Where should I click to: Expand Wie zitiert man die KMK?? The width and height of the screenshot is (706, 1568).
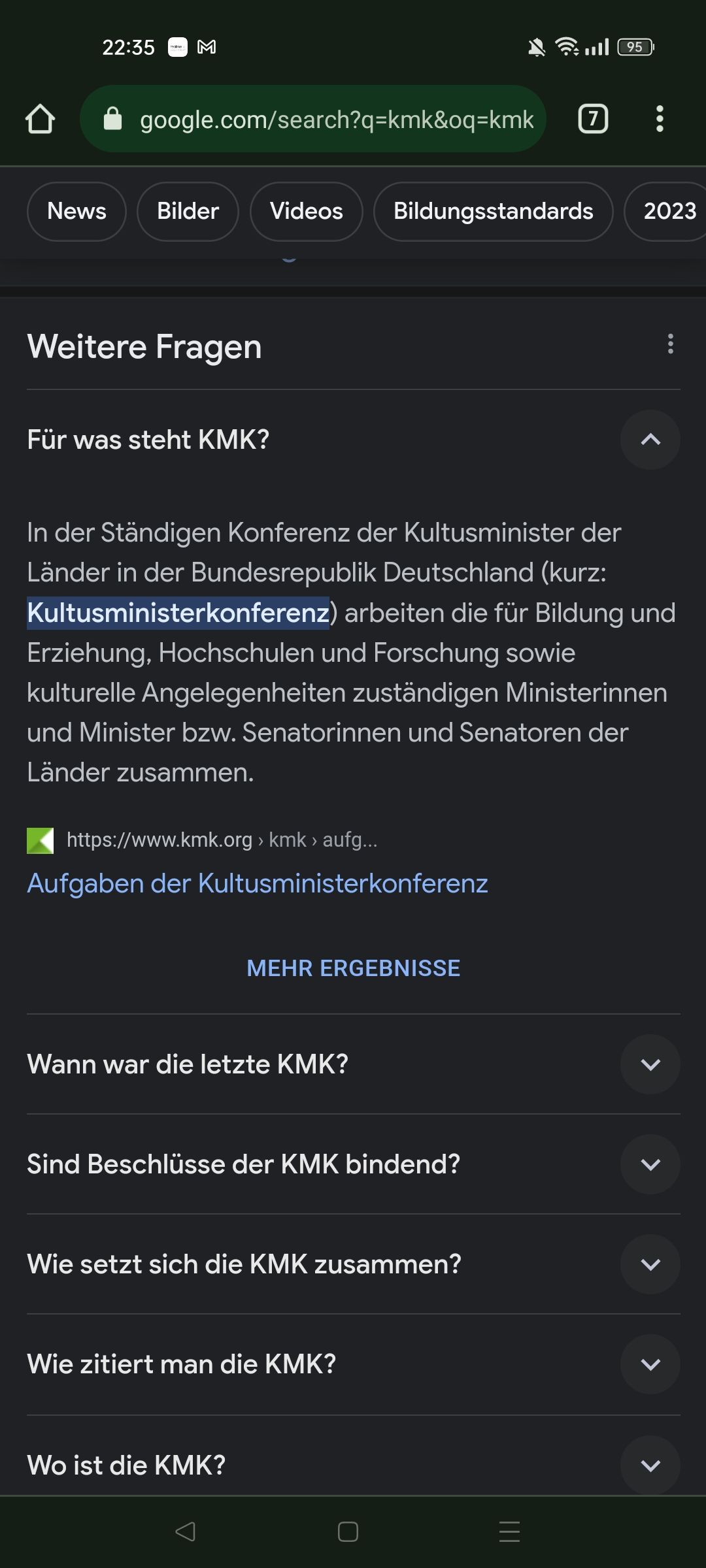[650, 1364]
